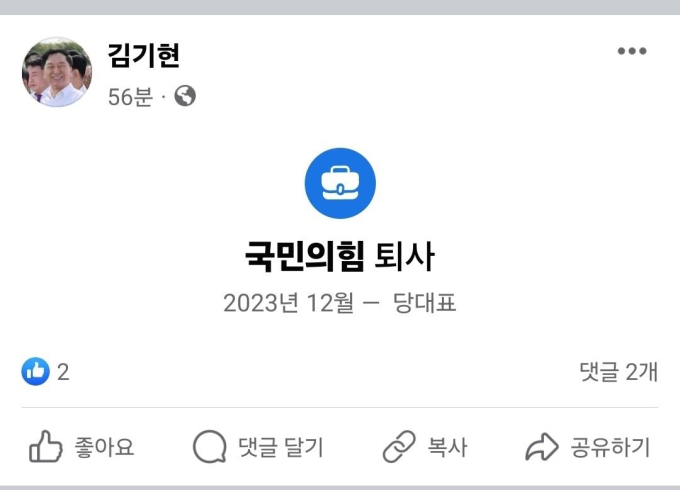Image resolution: width=680 pixels, height=490 pixels.
Task: View the 2 reactions on the post
Action: [46, 372]
